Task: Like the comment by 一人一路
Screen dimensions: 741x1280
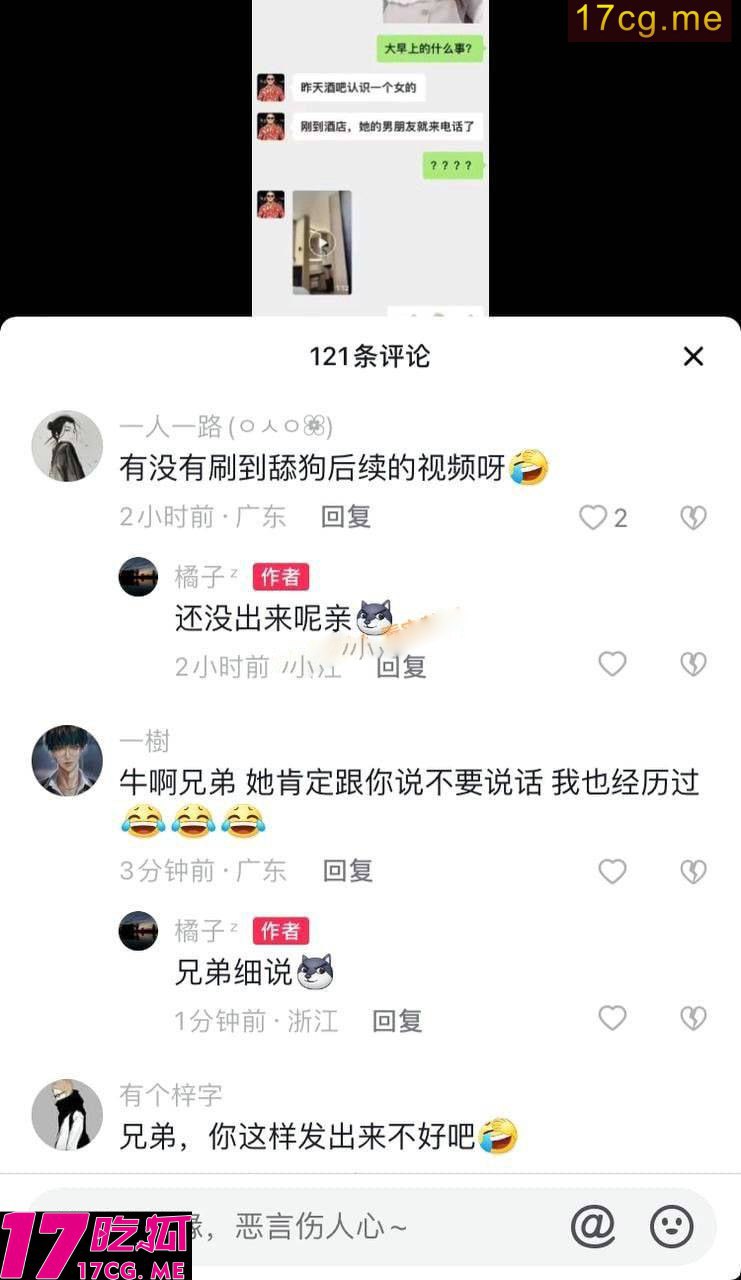Action: click(x=594, y=517)
